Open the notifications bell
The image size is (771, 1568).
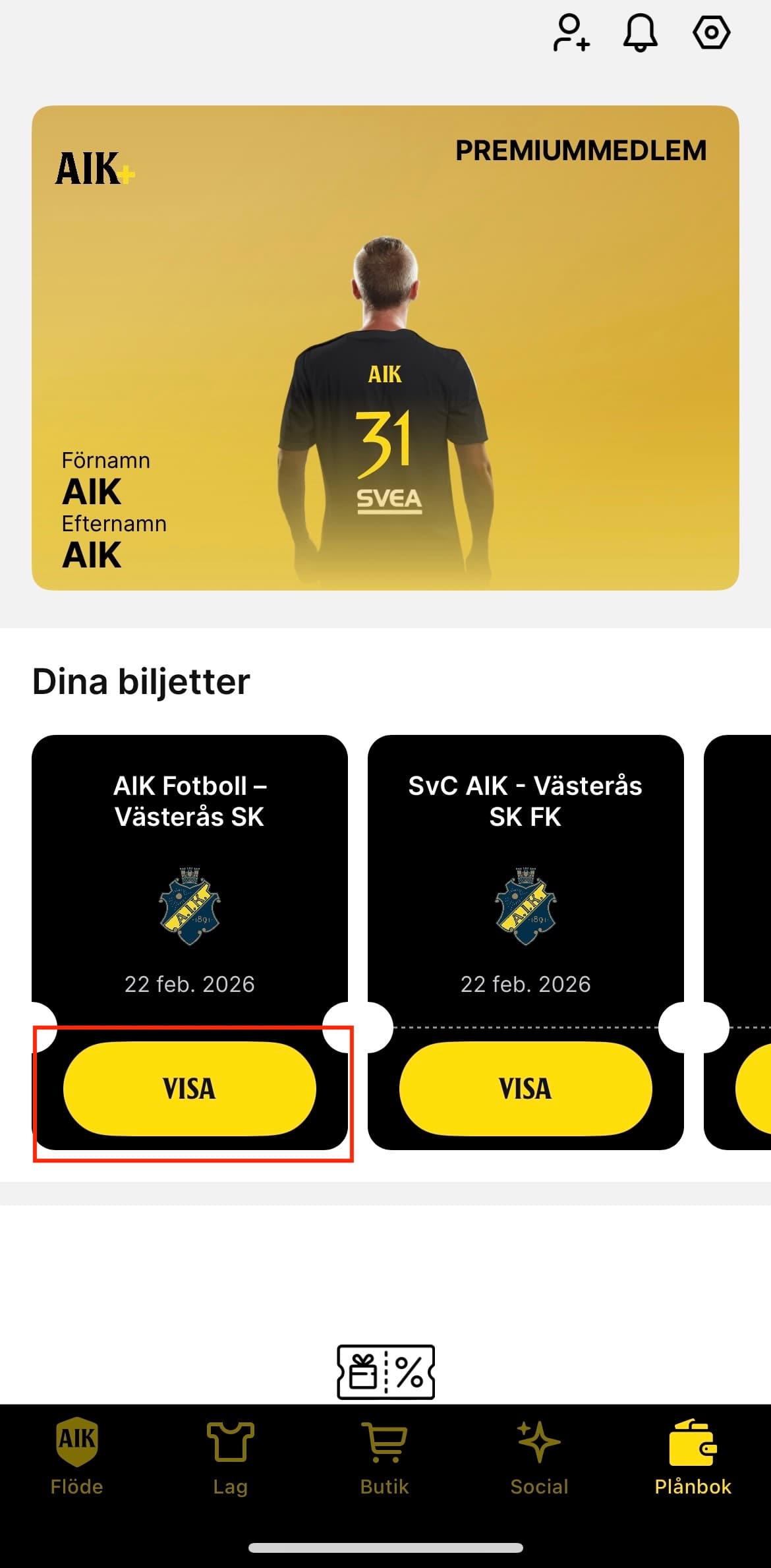click(640, 33)
